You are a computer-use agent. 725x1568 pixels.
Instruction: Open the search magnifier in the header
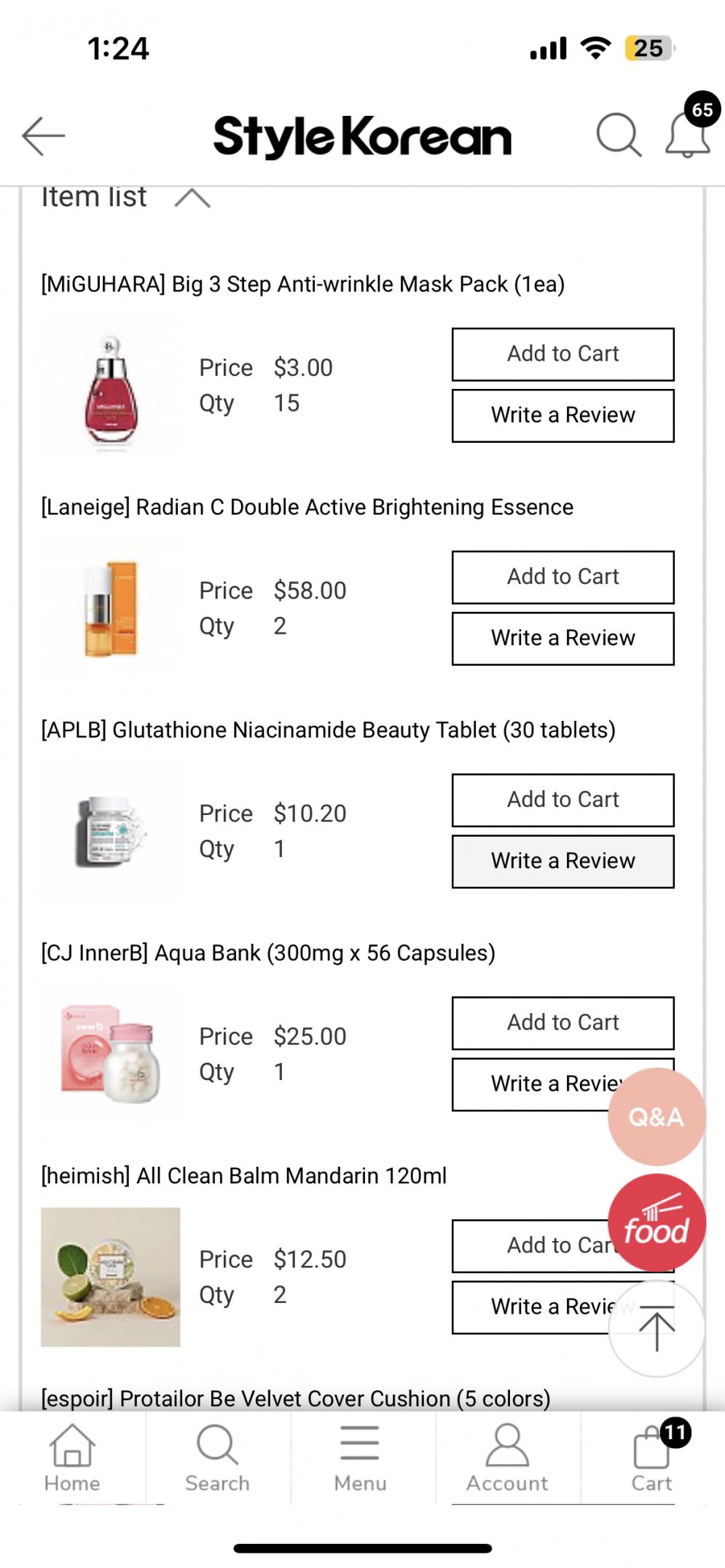[x=618, y=135]
